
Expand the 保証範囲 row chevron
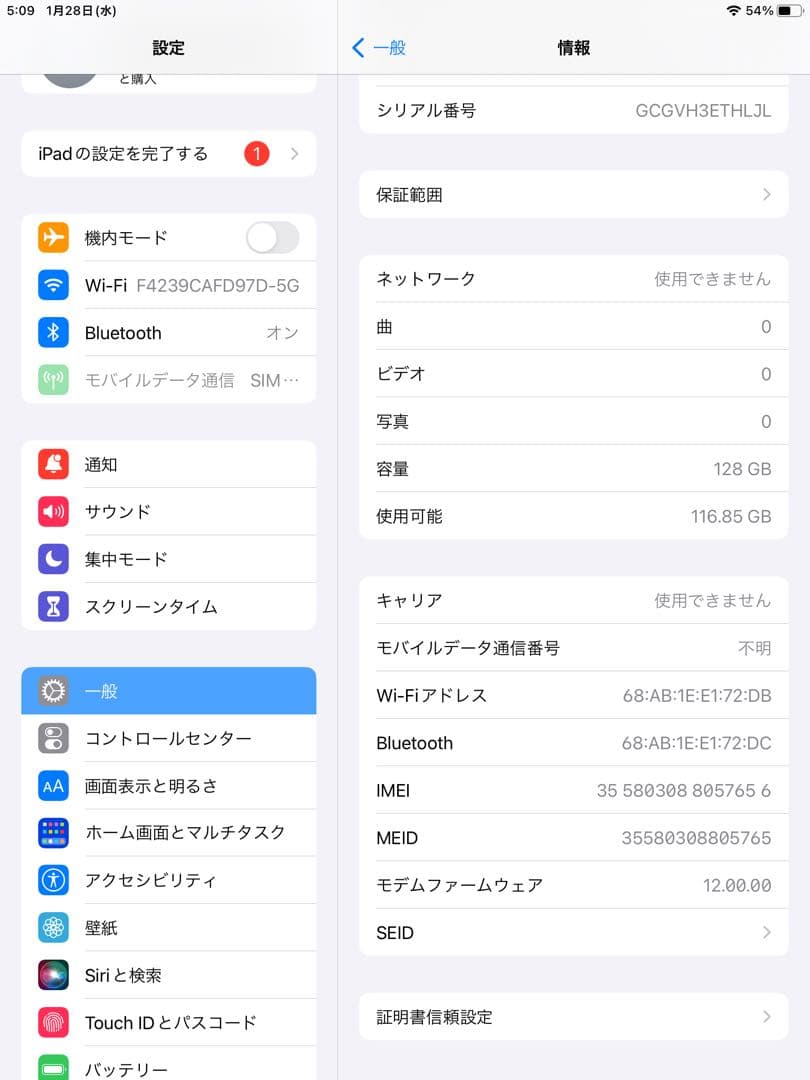point(766,195)
